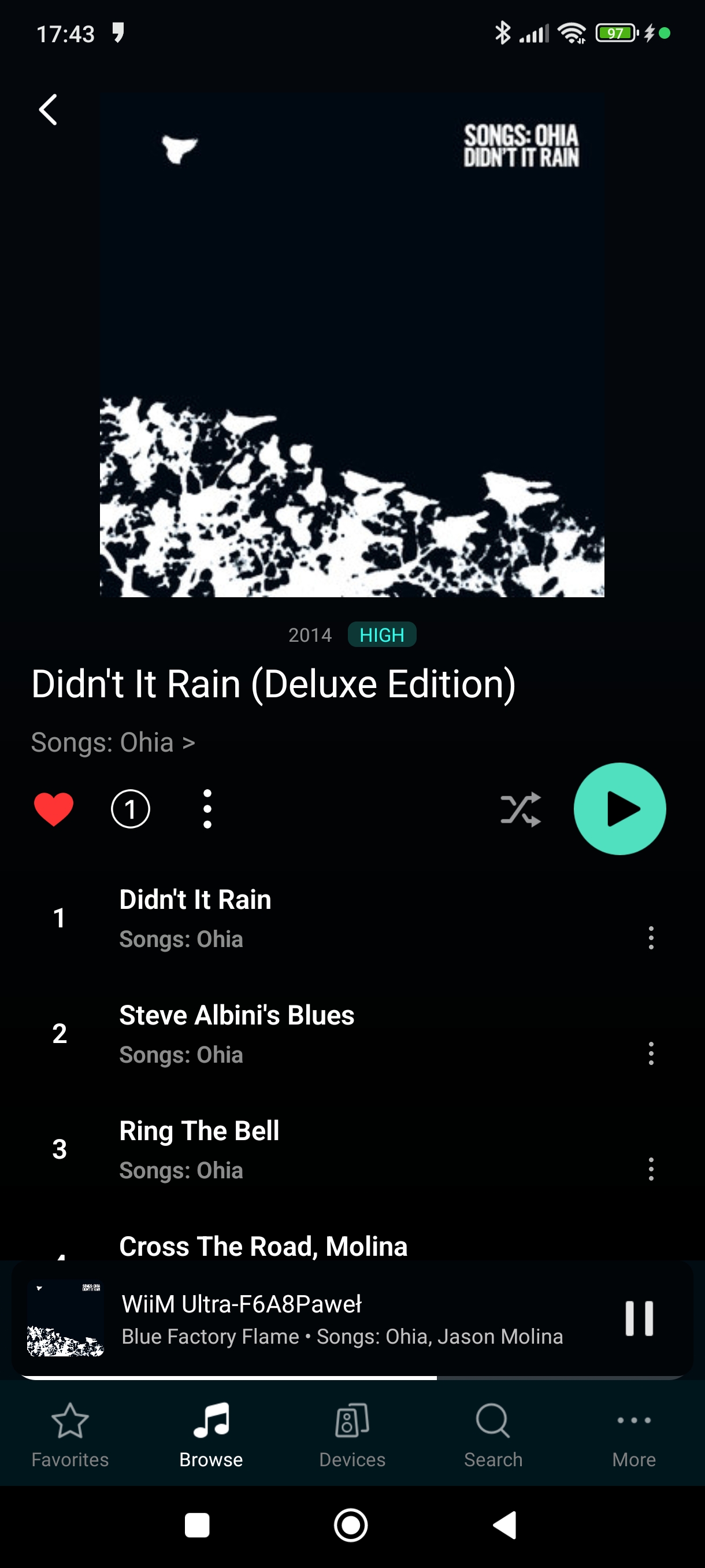The height and width of the screenshot is (1568, 705).
Task: Open the More tab
Action: click(634, 1434)
